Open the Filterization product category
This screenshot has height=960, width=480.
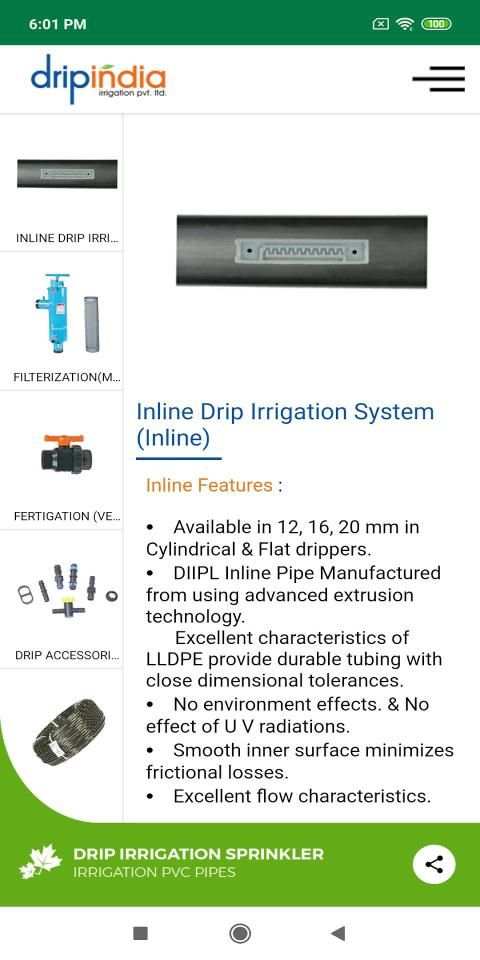coord(61,321)
